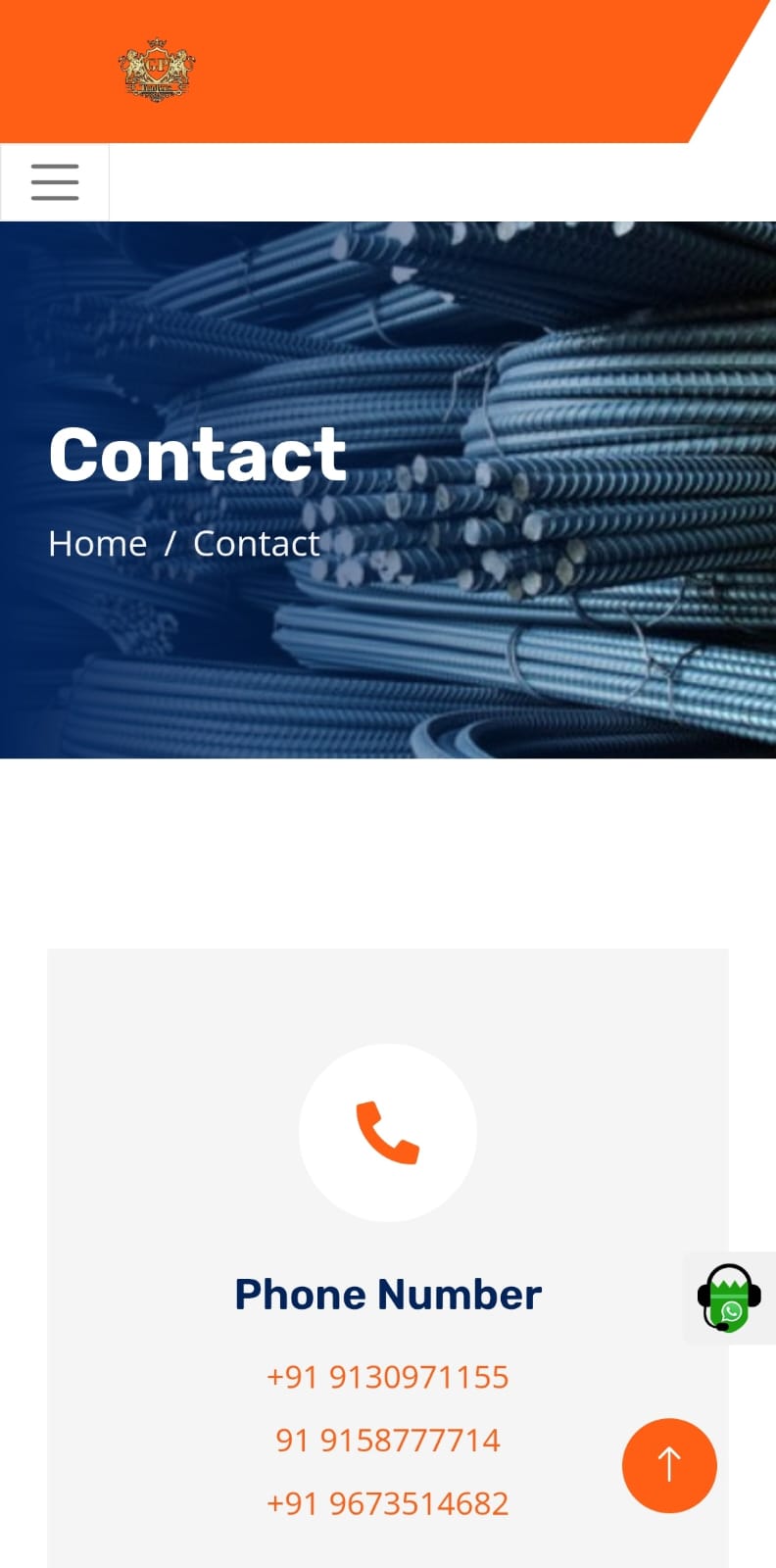Open the hamburger navigation menu
Screen dimensions: 776x1568
coord(55,182)
